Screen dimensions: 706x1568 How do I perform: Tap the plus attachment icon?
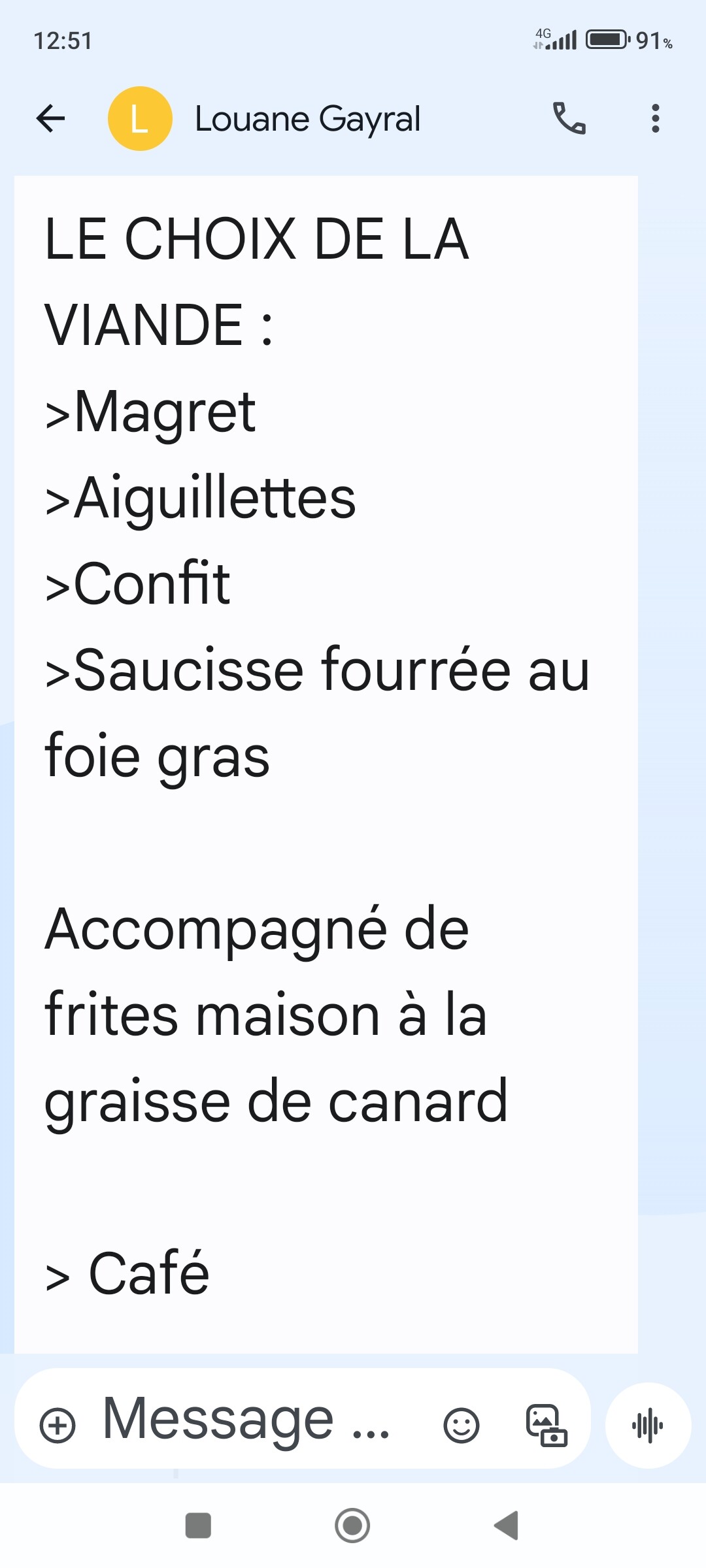[58, 1425]
